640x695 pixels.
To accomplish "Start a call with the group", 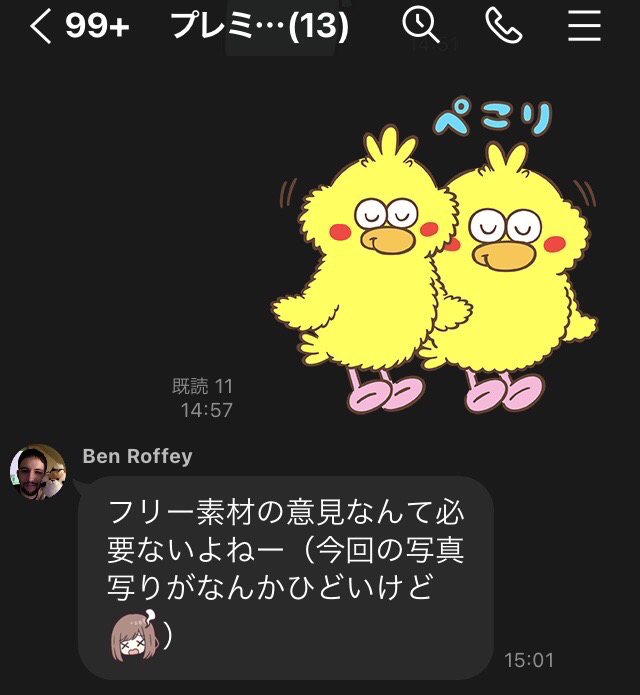I will point(504,26).
